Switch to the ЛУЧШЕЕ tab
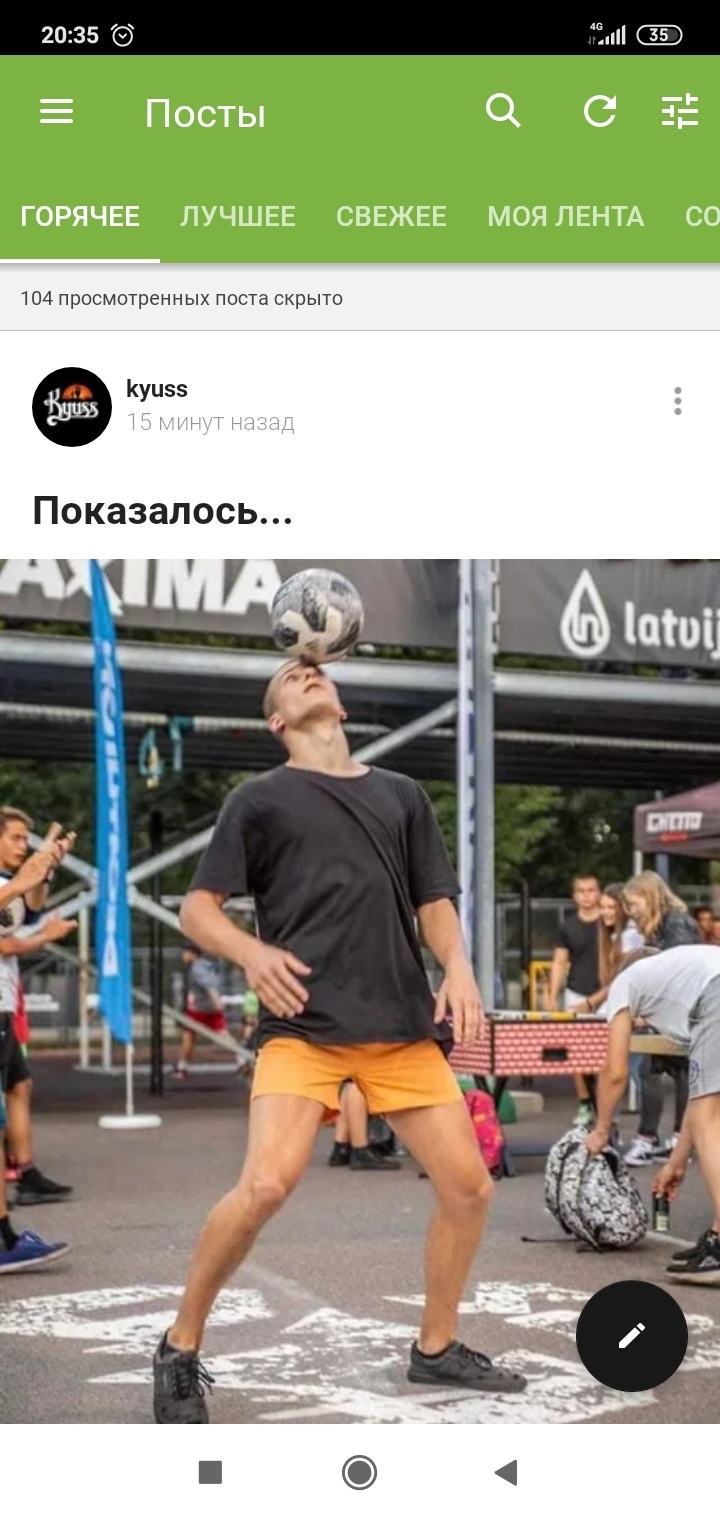 point(238,216)
